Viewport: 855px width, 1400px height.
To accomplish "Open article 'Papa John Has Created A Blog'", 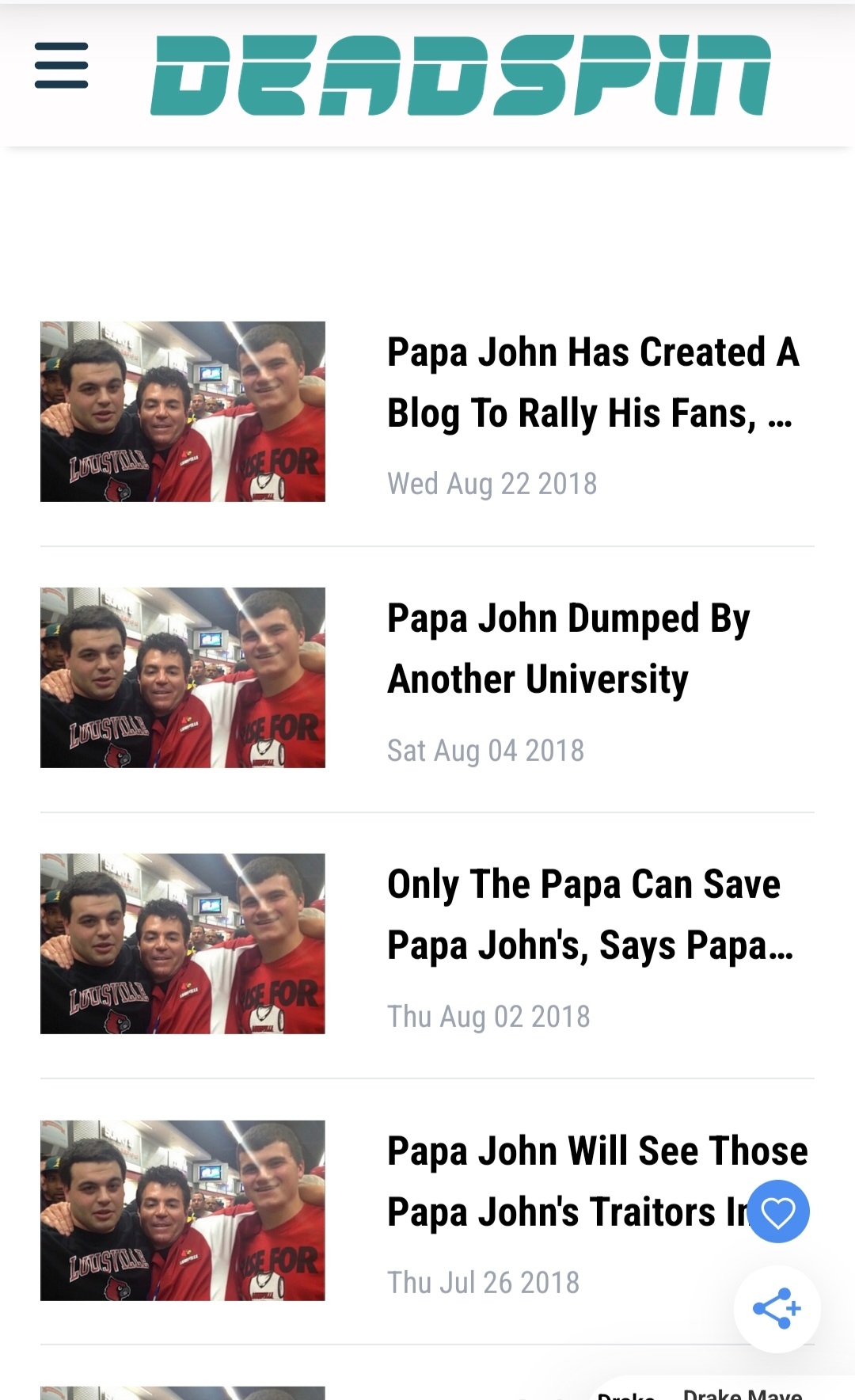I will (592, 383).
